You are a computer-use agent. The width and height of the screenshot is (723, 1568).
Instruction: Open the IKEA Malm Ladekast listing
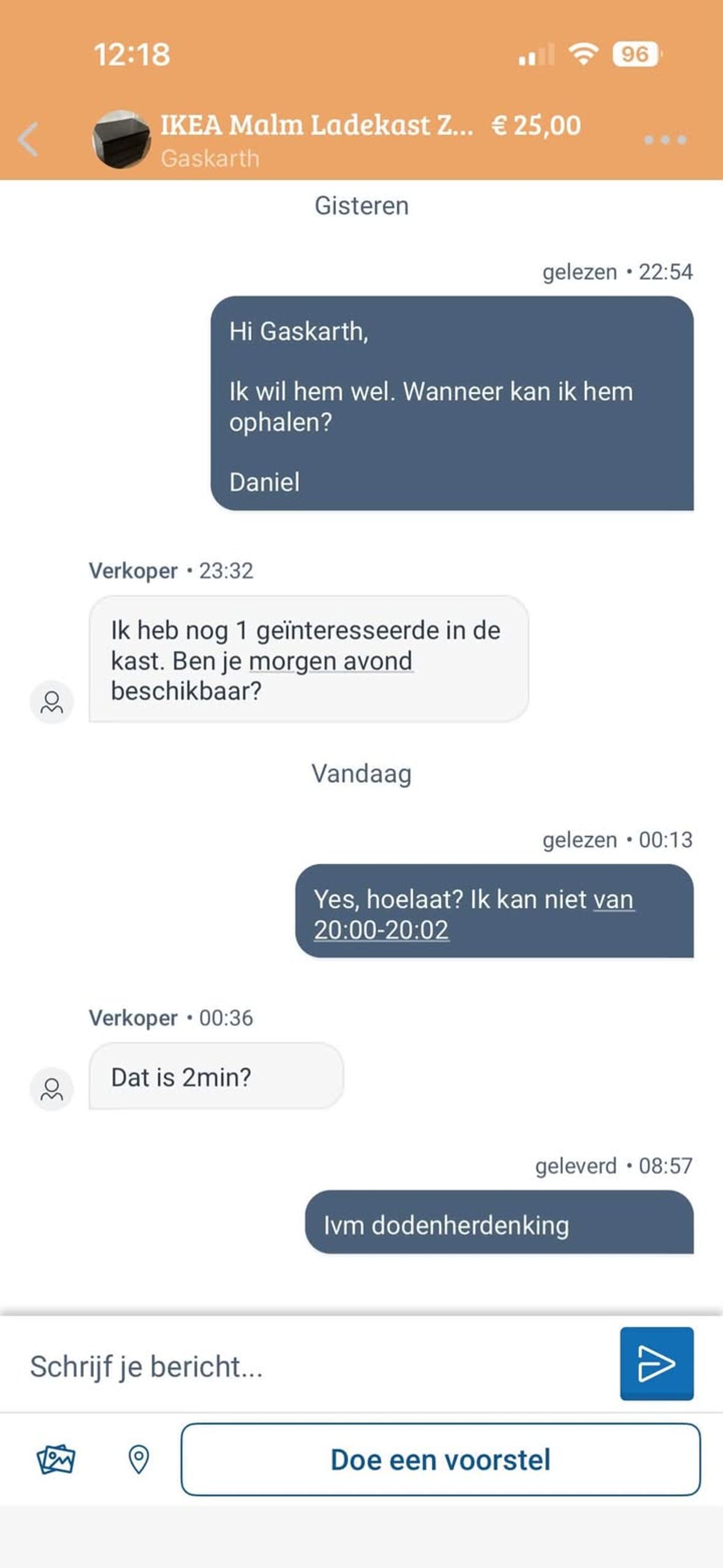[x=316, y=125]
